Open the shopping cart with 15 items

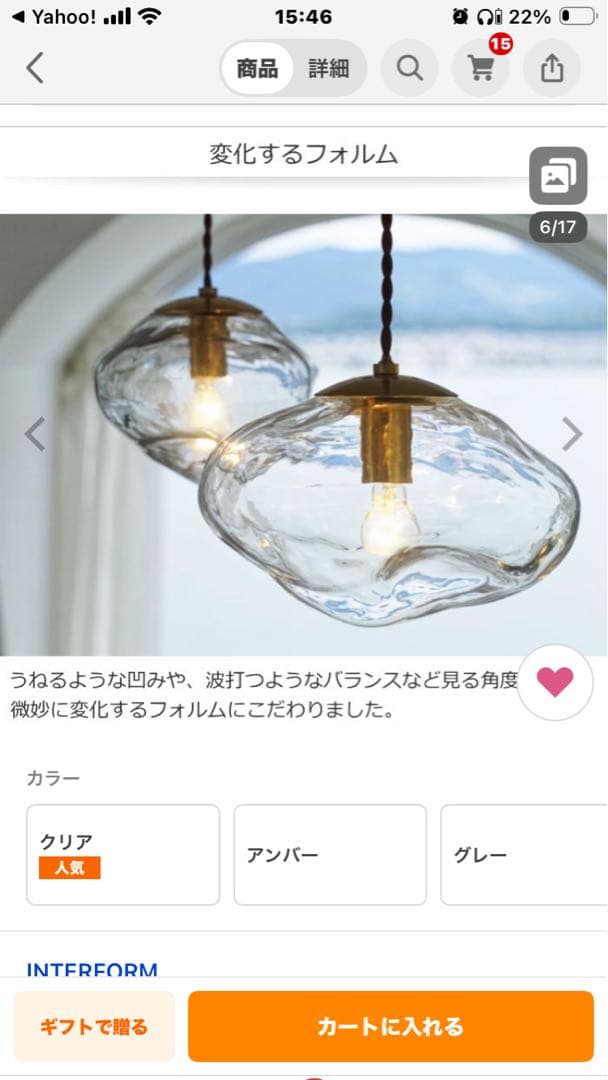(x=481, y=68)
